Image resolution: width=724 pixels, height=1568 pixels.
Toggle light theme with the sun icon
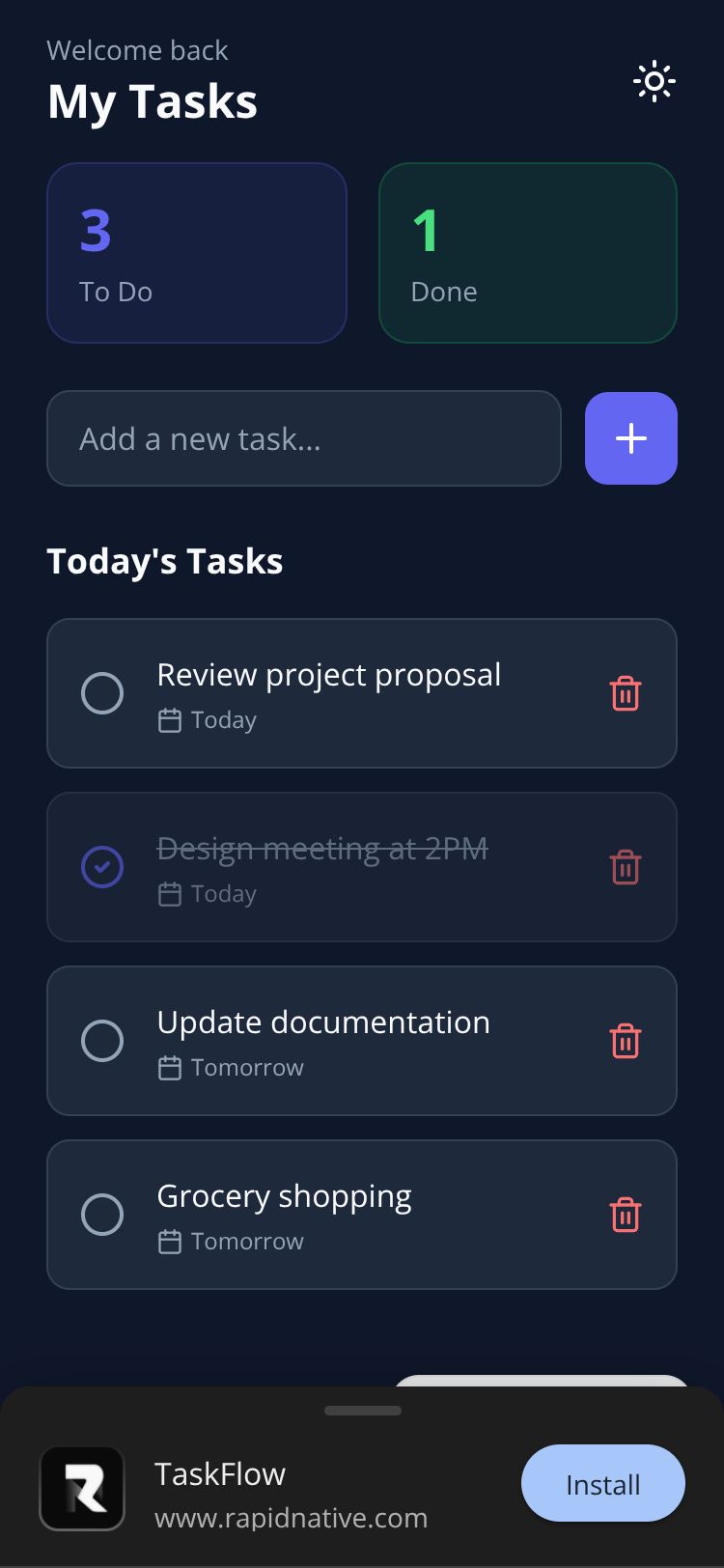654,82
